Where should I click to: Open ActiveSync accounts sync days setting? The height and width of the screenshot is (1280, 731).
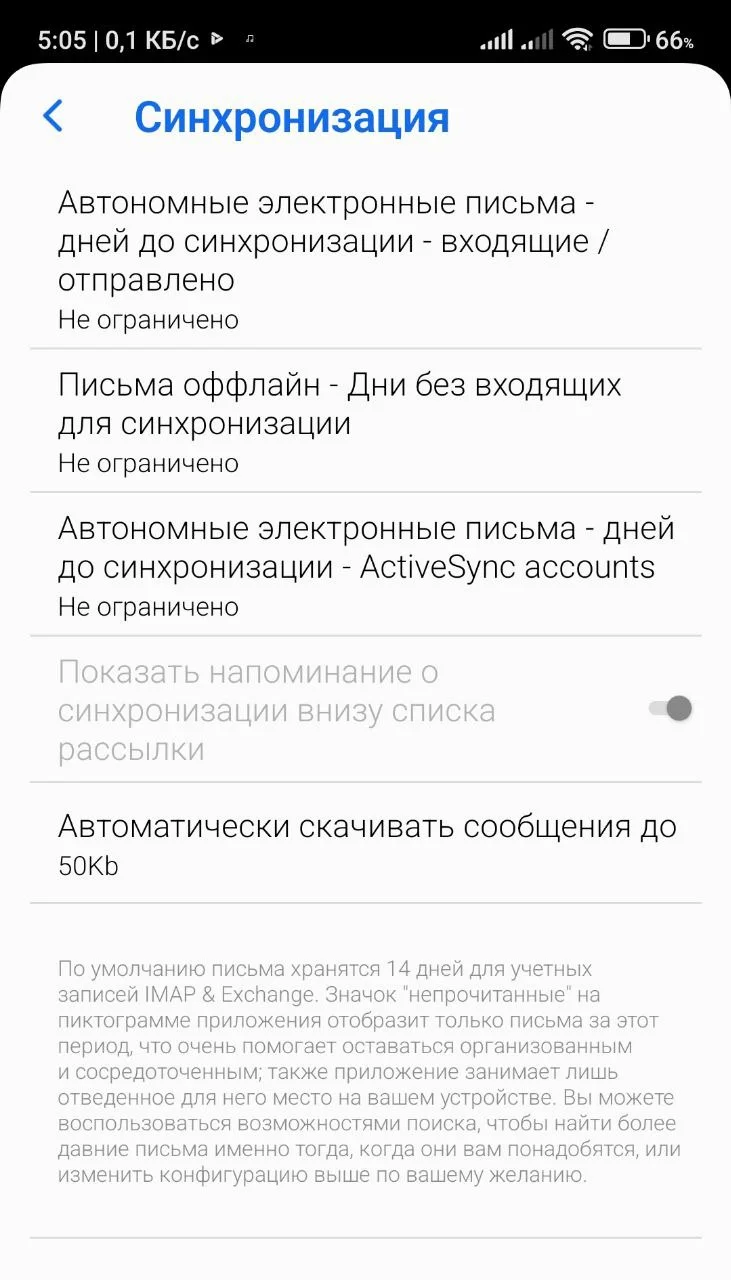tap(365, 564)
